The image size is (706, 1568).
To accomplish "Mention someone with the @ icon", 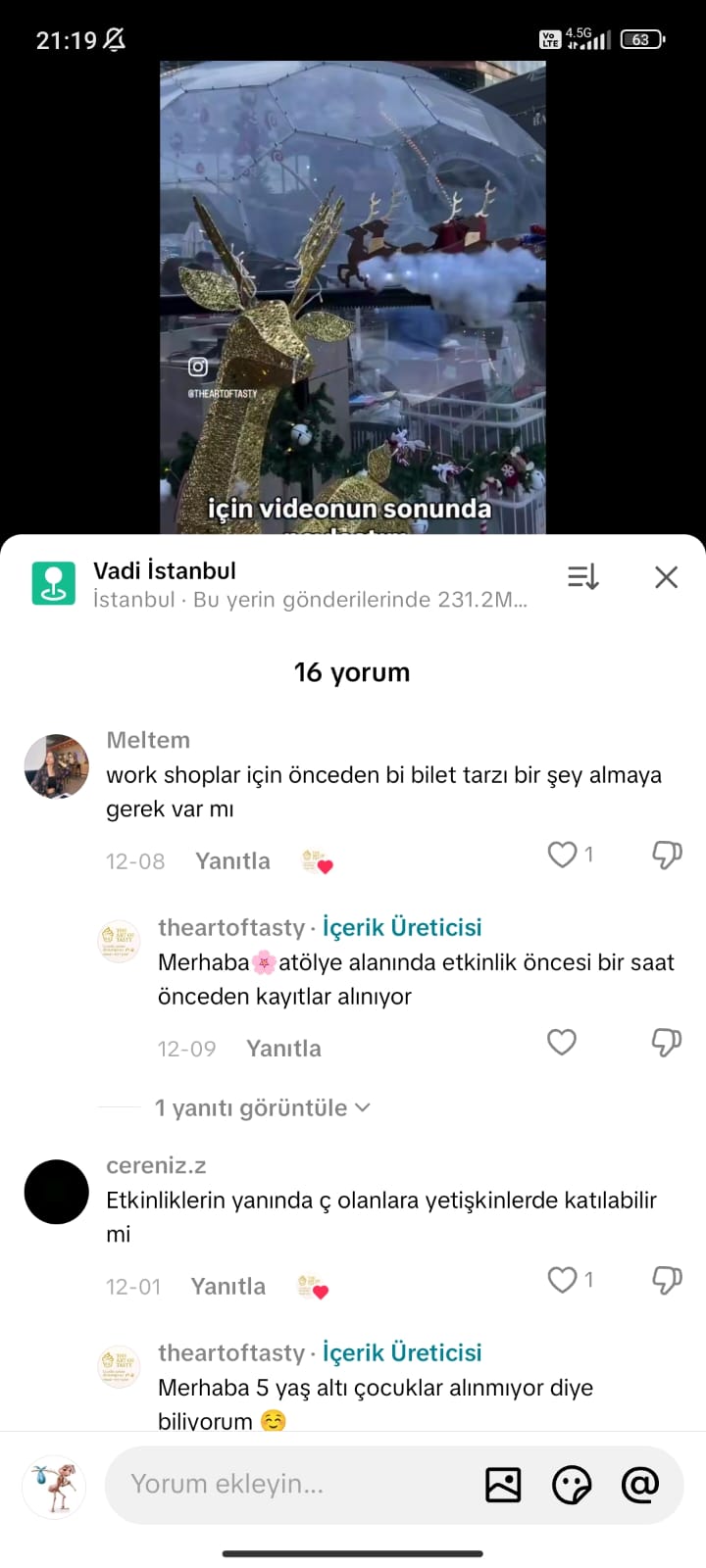I will 640,1485.
